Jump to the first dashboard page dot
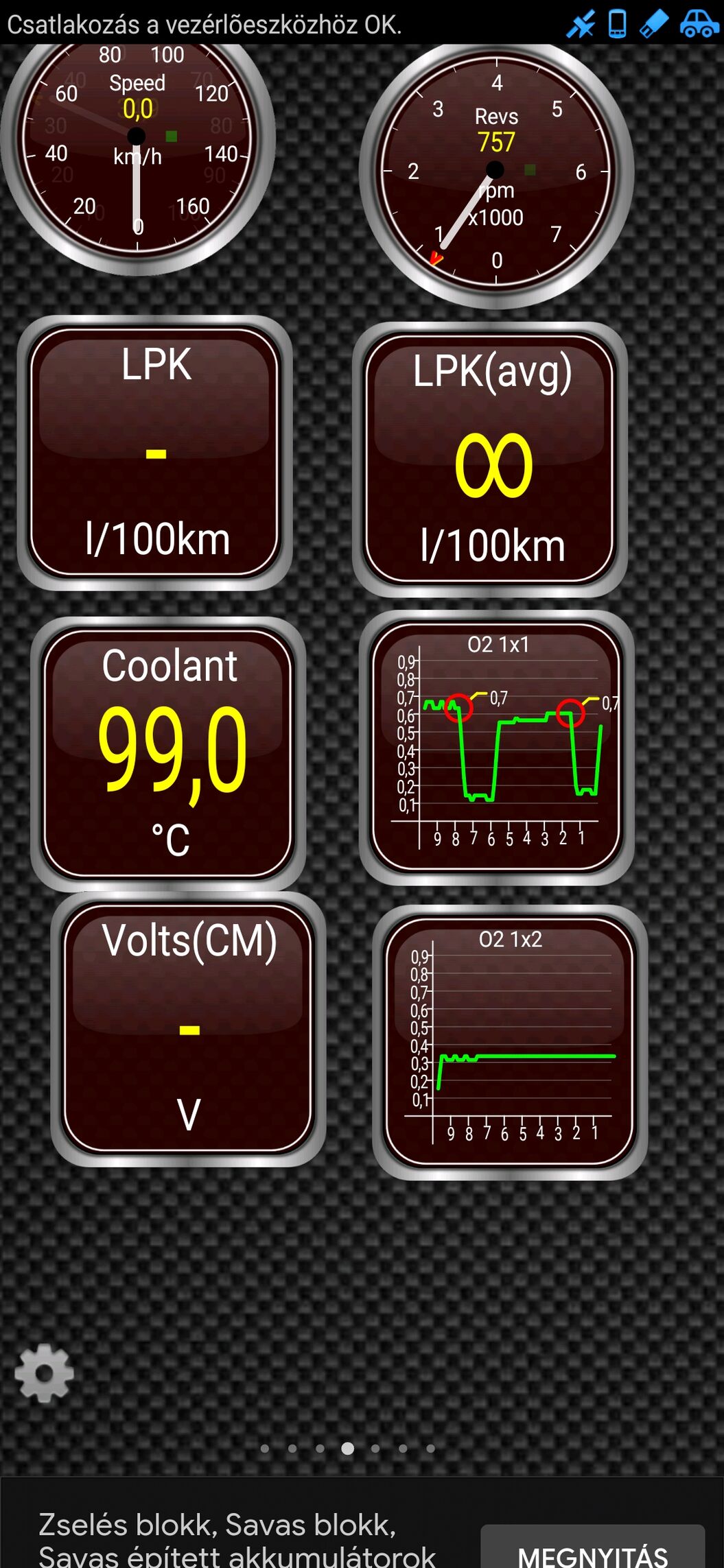The image size is (724, 1568). click(265, 1449)
